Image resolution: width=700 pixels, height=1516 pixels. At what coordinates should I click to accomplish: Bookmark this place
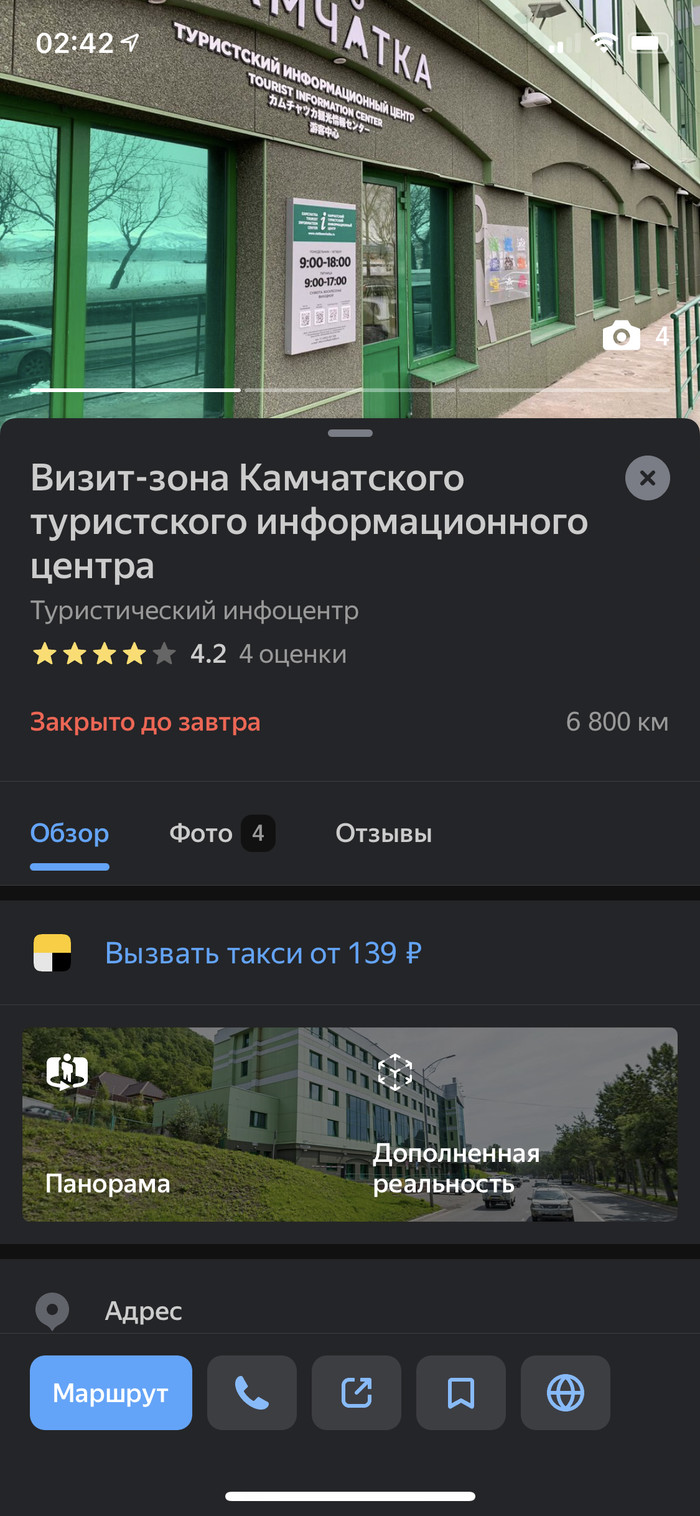click(x=461, y=1392)
